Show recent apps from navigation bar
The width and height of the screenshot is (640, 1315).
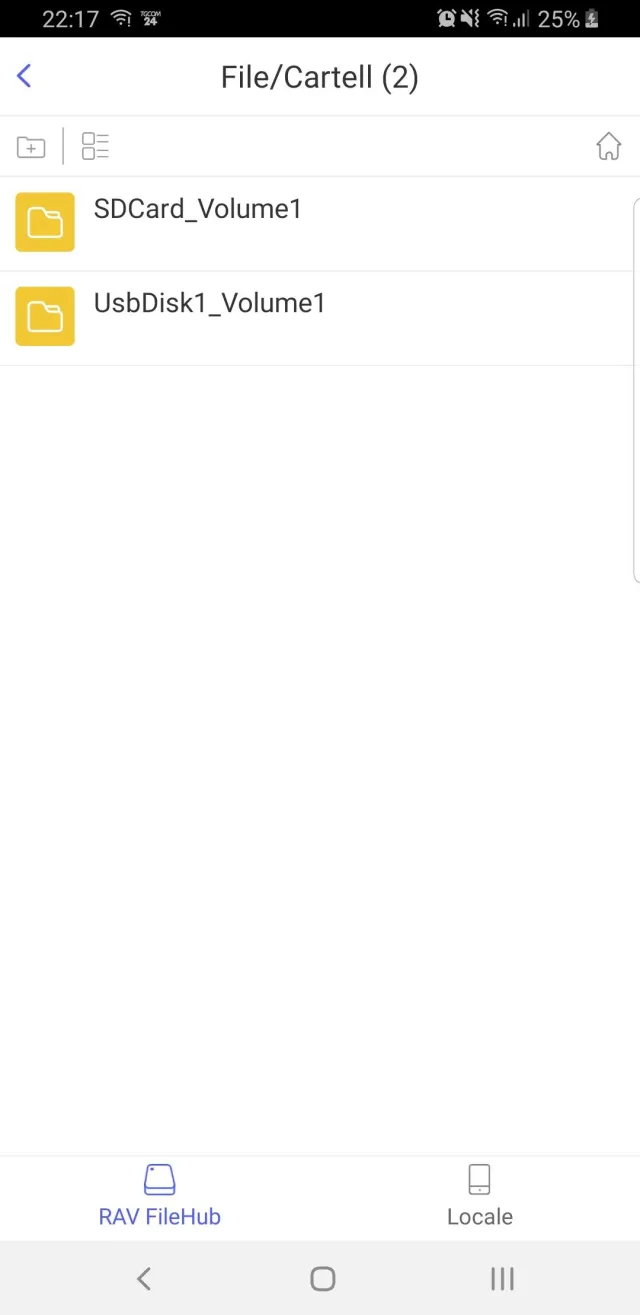coord(502,1278)
